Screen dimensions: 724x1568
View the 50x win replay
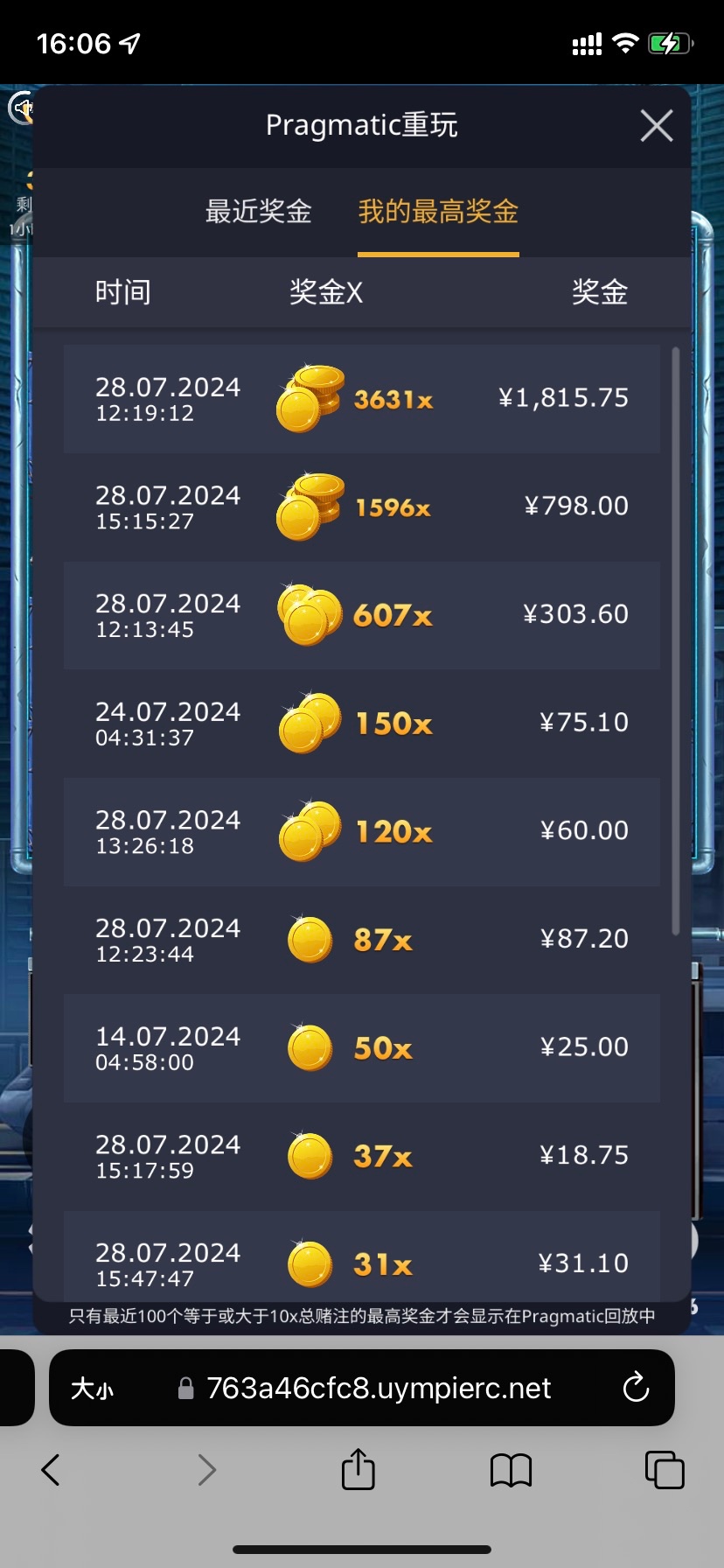point(361,1048)
